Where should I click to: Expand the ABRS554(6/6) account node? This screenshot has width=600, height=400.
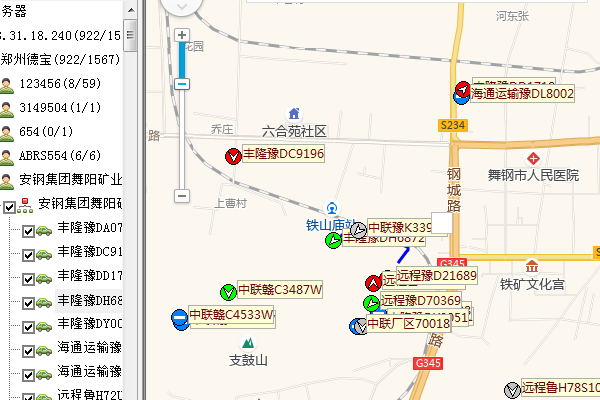click(50, 156)
